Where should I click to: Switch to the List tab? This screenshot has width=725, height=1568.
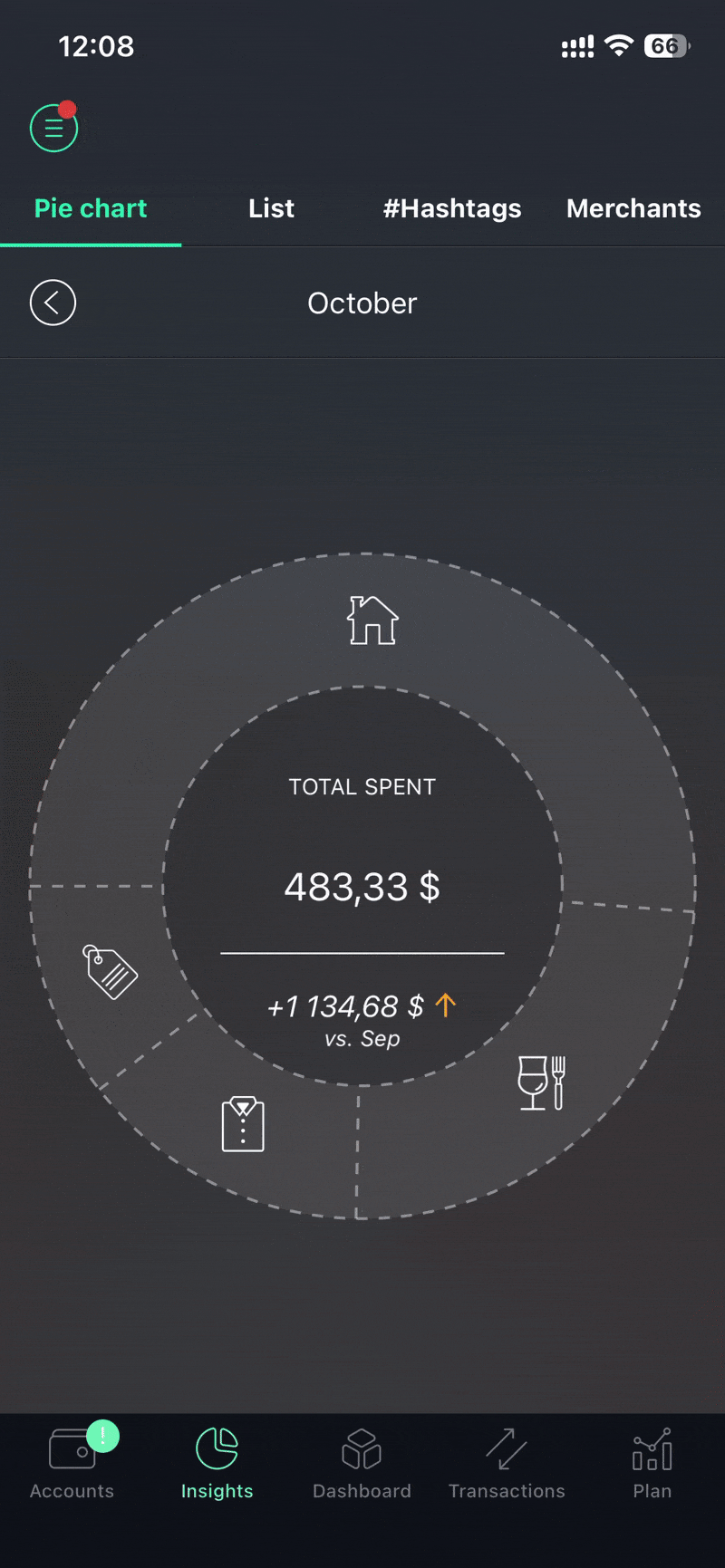click(271, 208)
